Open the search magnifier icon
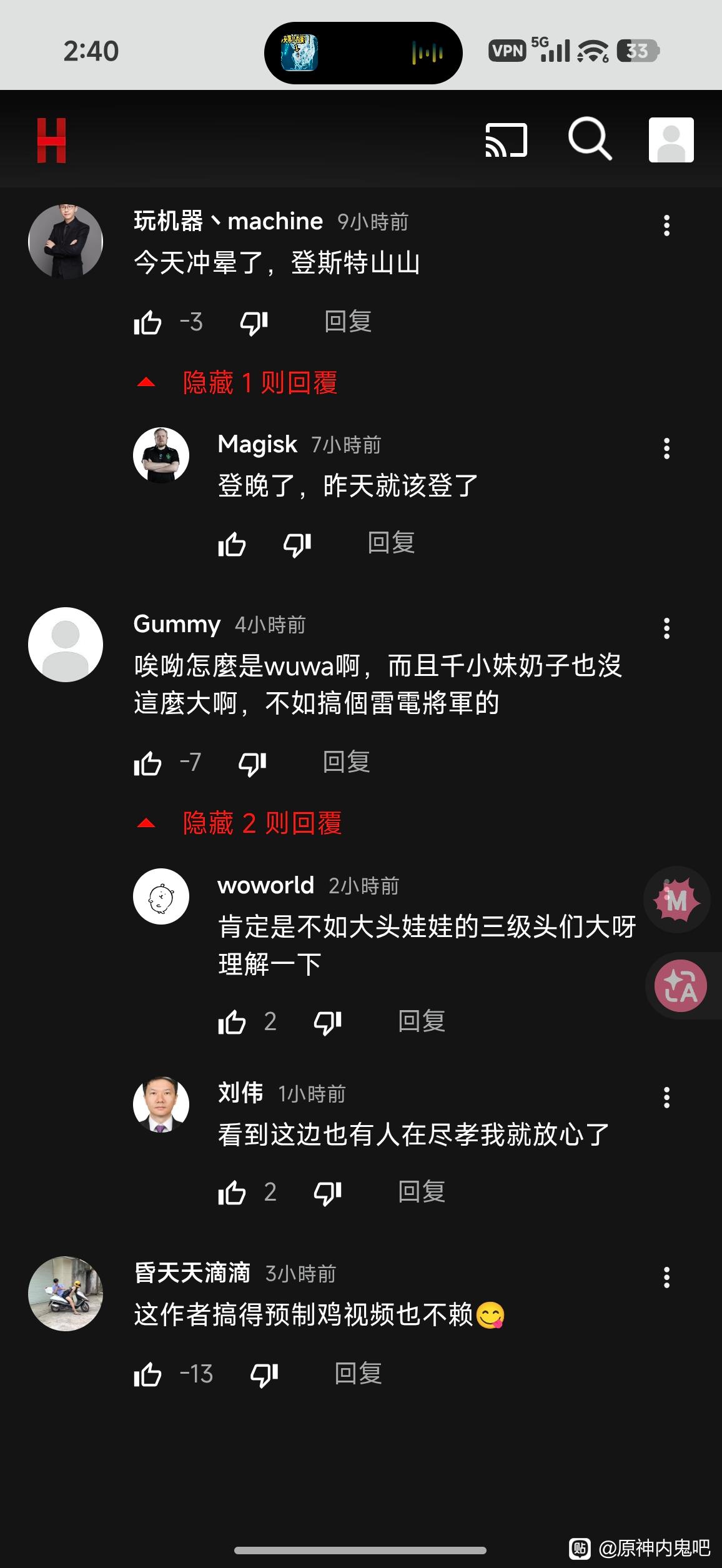Viewport: 722px width, 1568px height. [x=590, y=139]
